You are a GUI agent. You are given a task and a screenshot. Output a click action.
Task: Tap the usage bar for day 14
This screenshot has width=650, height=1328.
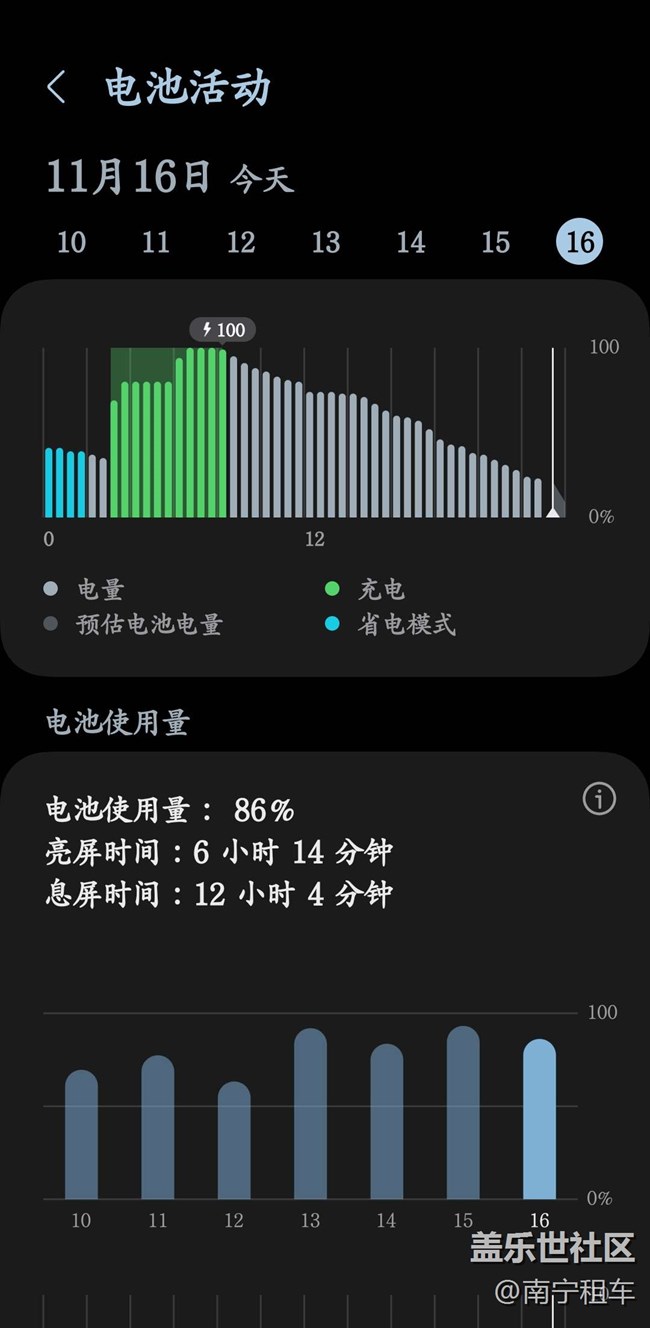[x=387, y=1122]
